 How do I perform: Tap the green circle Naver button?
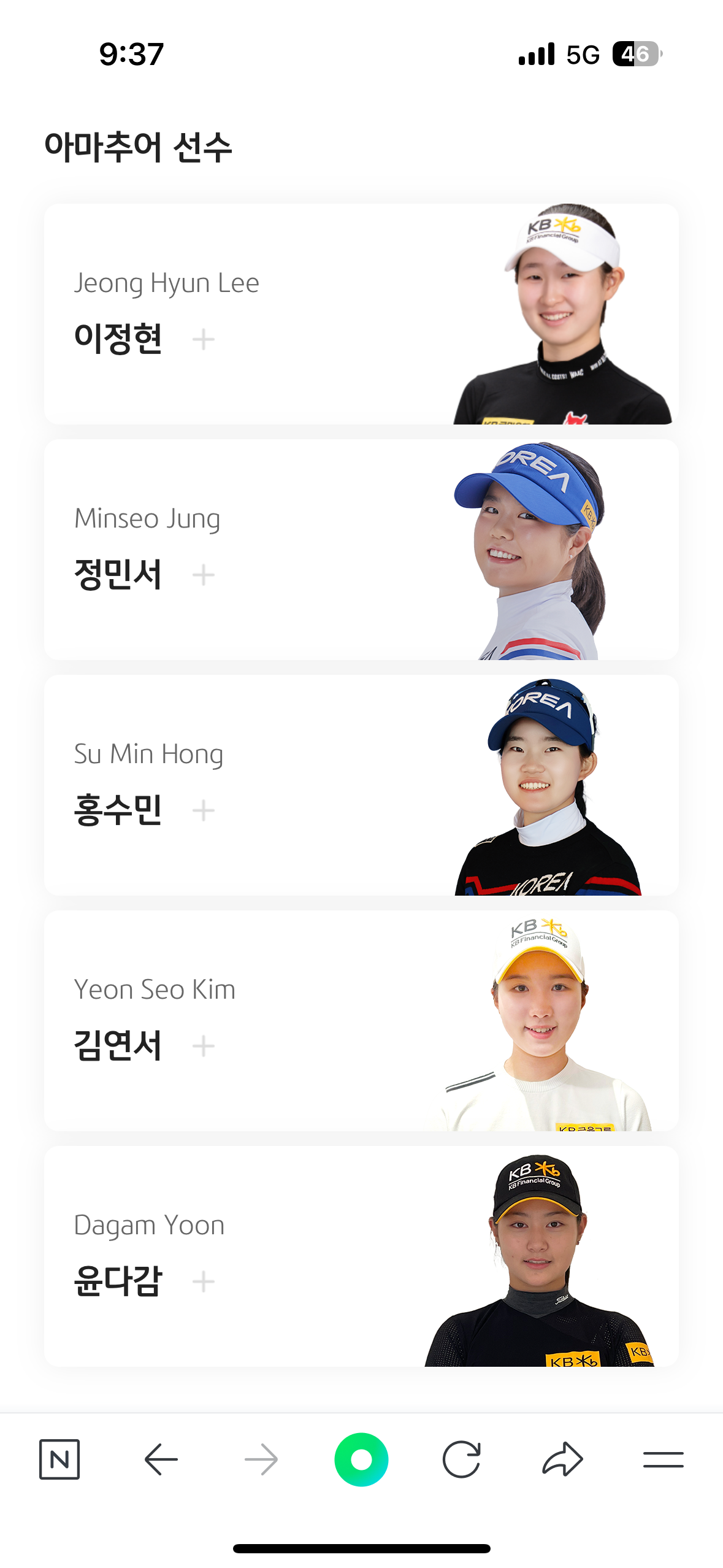coord(361,1459)
